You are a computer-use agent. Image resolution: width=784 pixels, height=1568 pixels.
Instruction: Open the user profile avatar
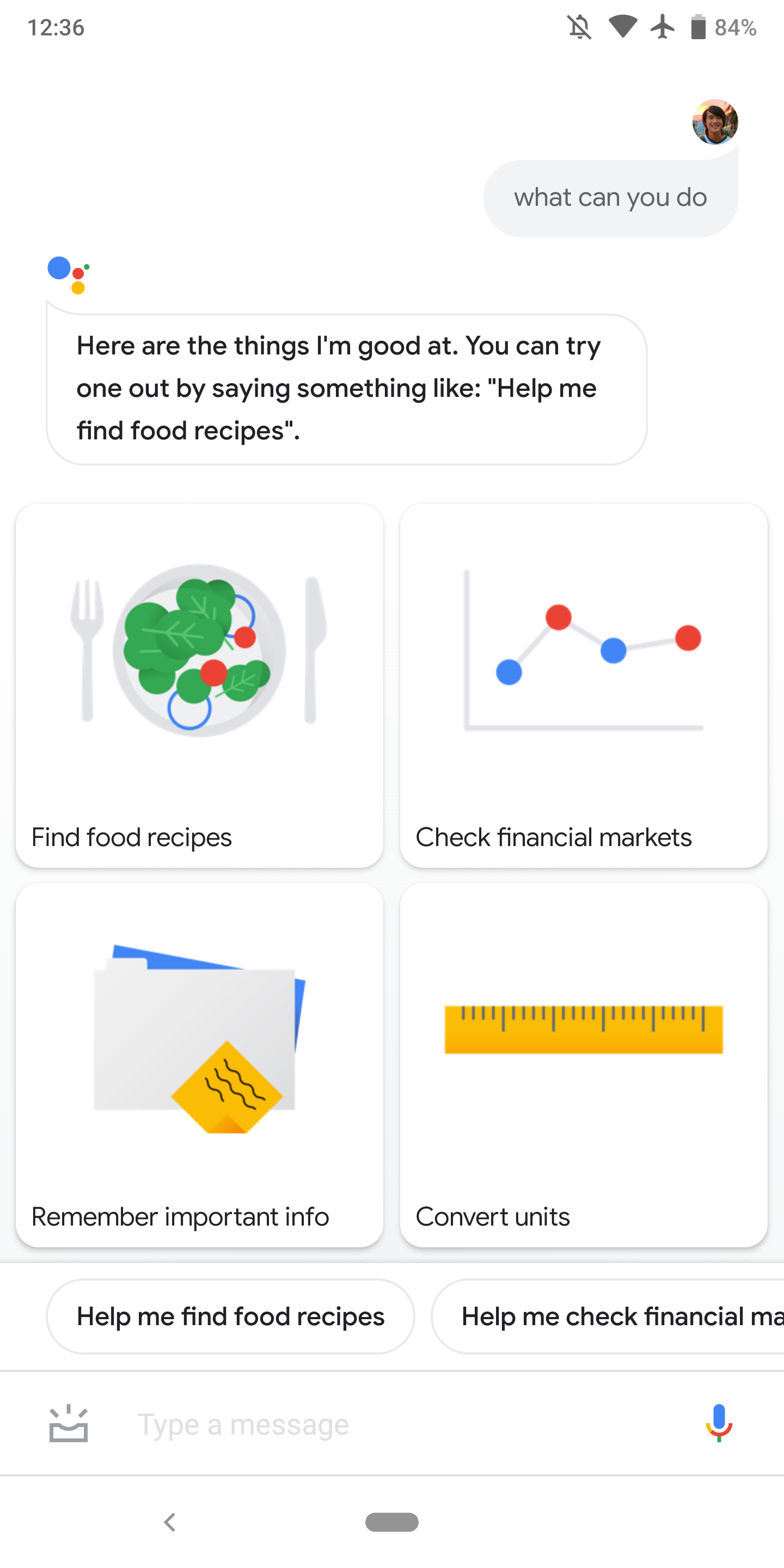pos(716,122)
